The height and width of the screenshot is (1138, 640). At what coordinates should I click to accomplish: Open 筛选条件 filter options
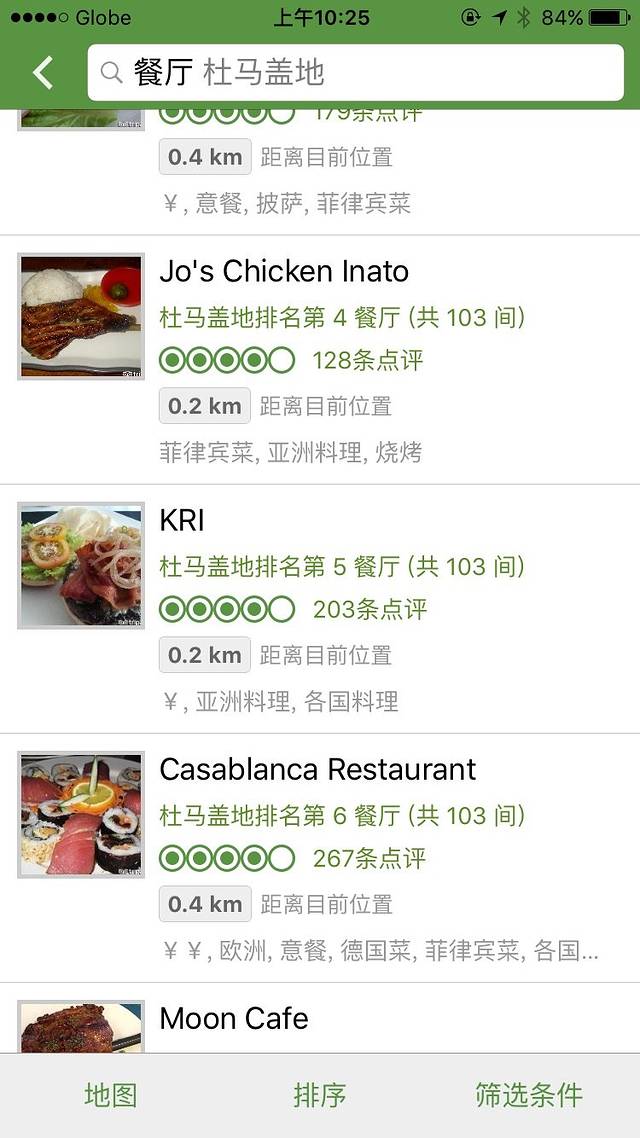528,1095
